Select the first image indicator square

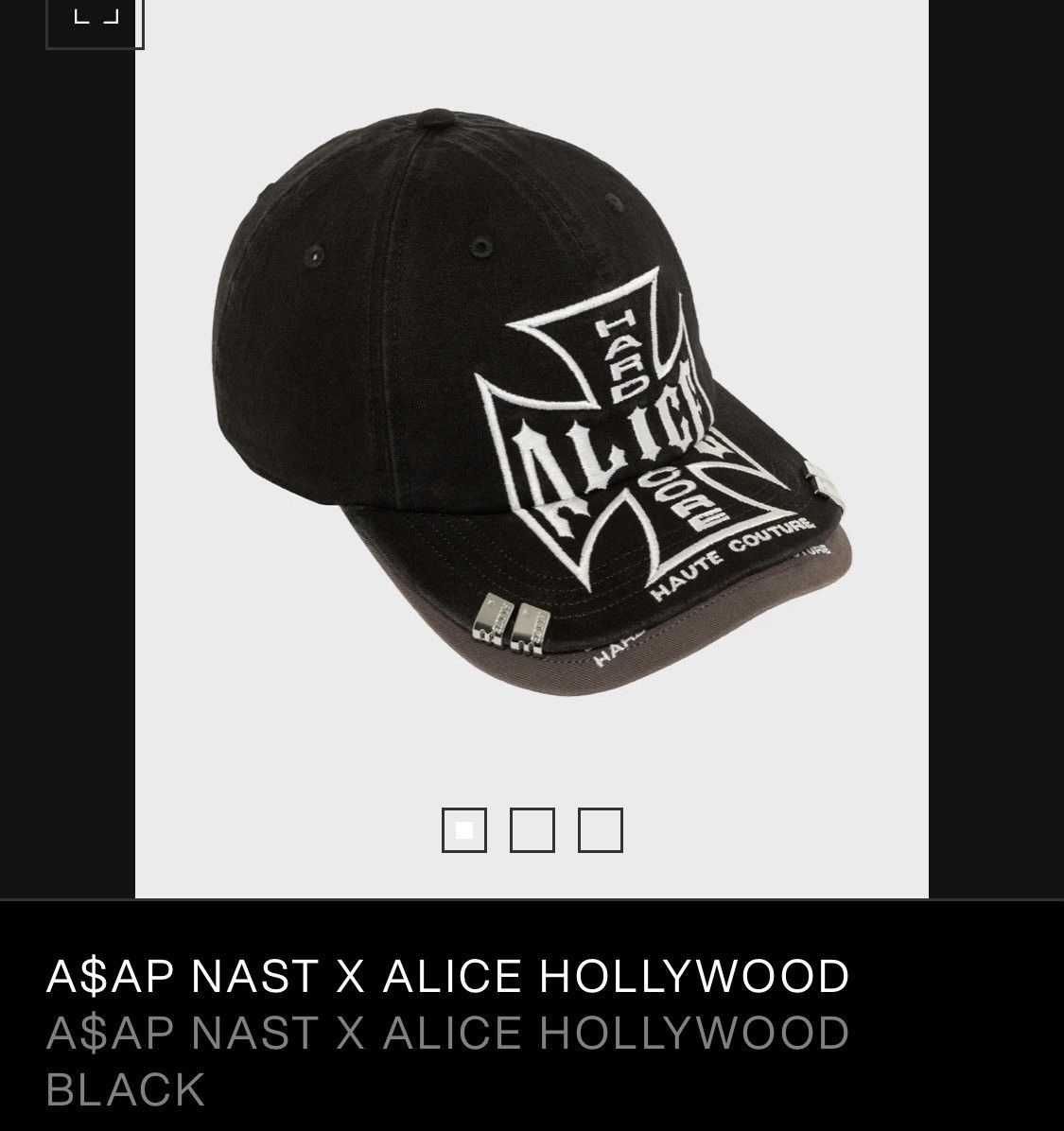point(463,829)
